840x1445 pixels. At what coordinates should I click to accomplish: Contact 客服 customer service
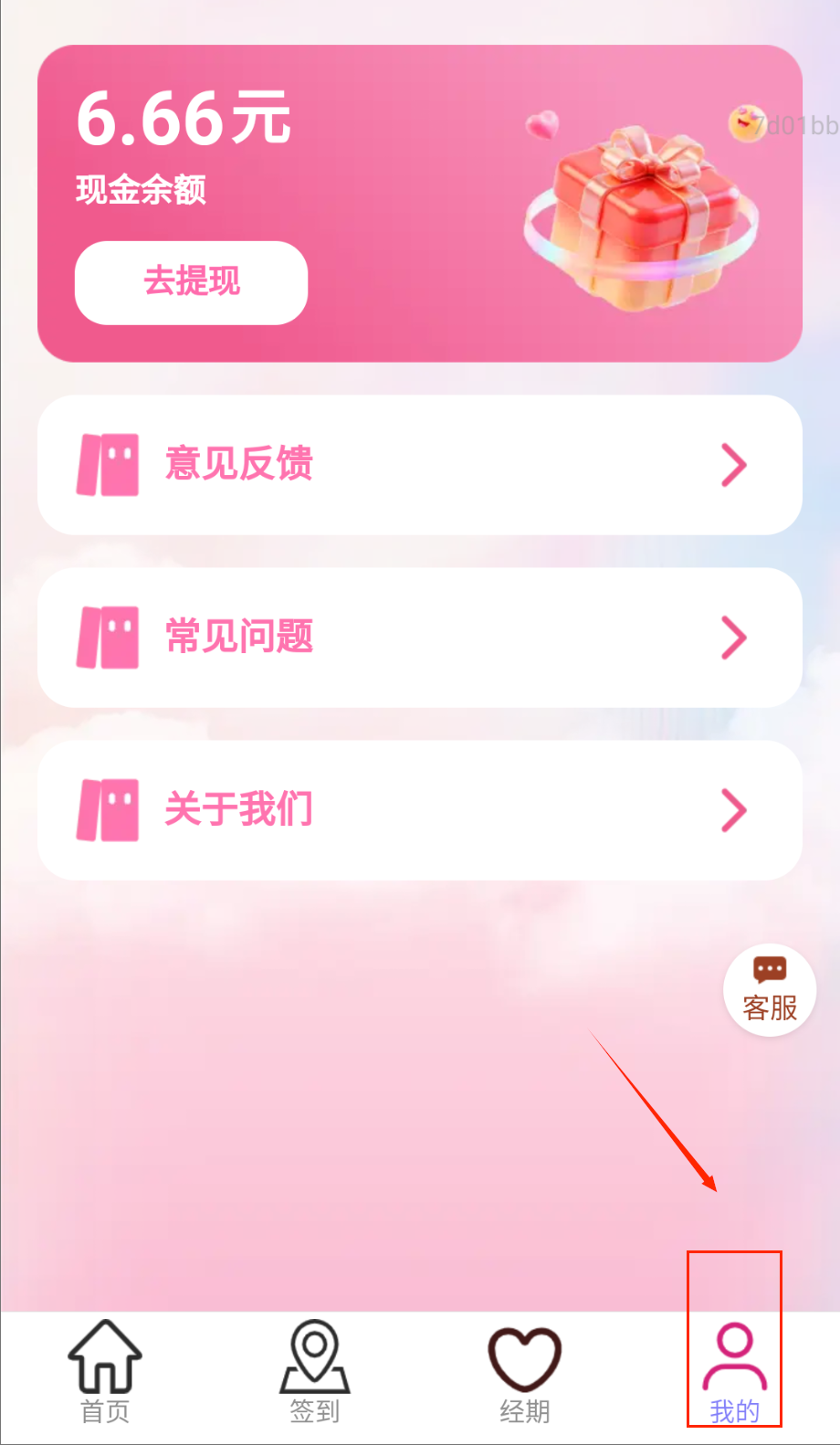pyautogui.click(x=769, y=990)
